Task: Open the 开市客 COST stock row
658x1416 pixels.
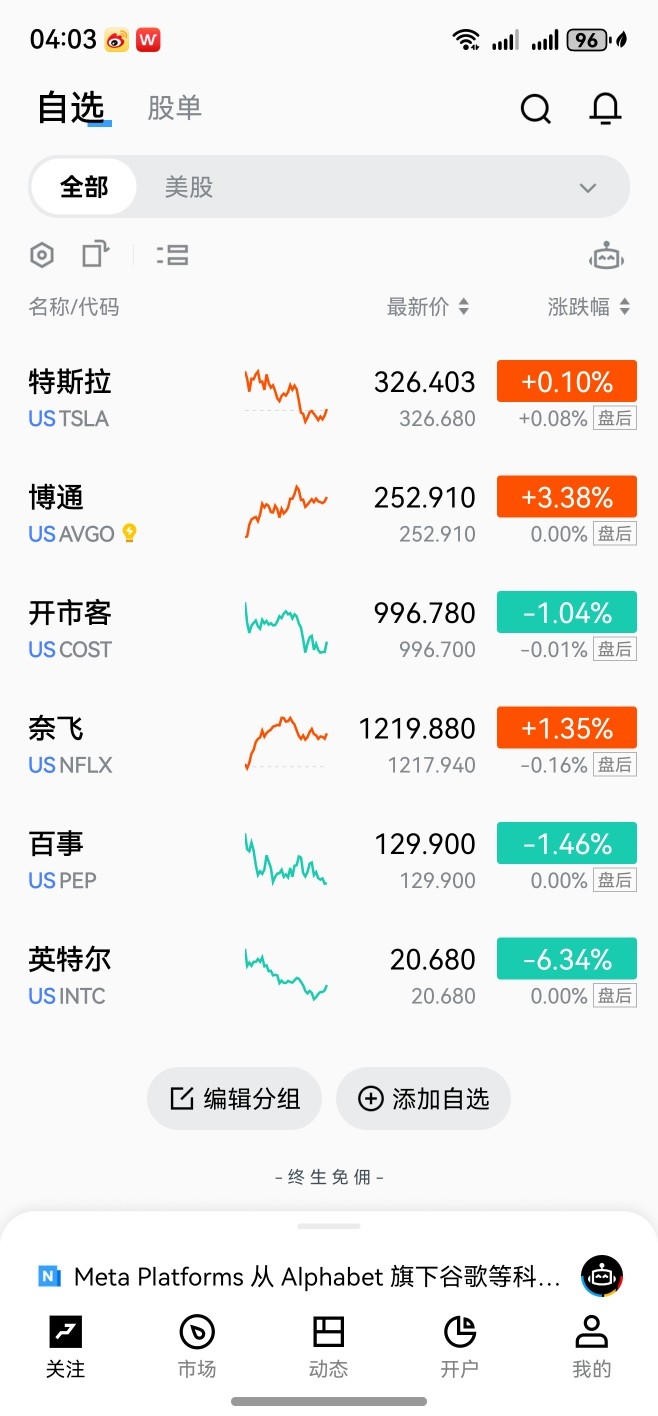Action: pos(329,628)
